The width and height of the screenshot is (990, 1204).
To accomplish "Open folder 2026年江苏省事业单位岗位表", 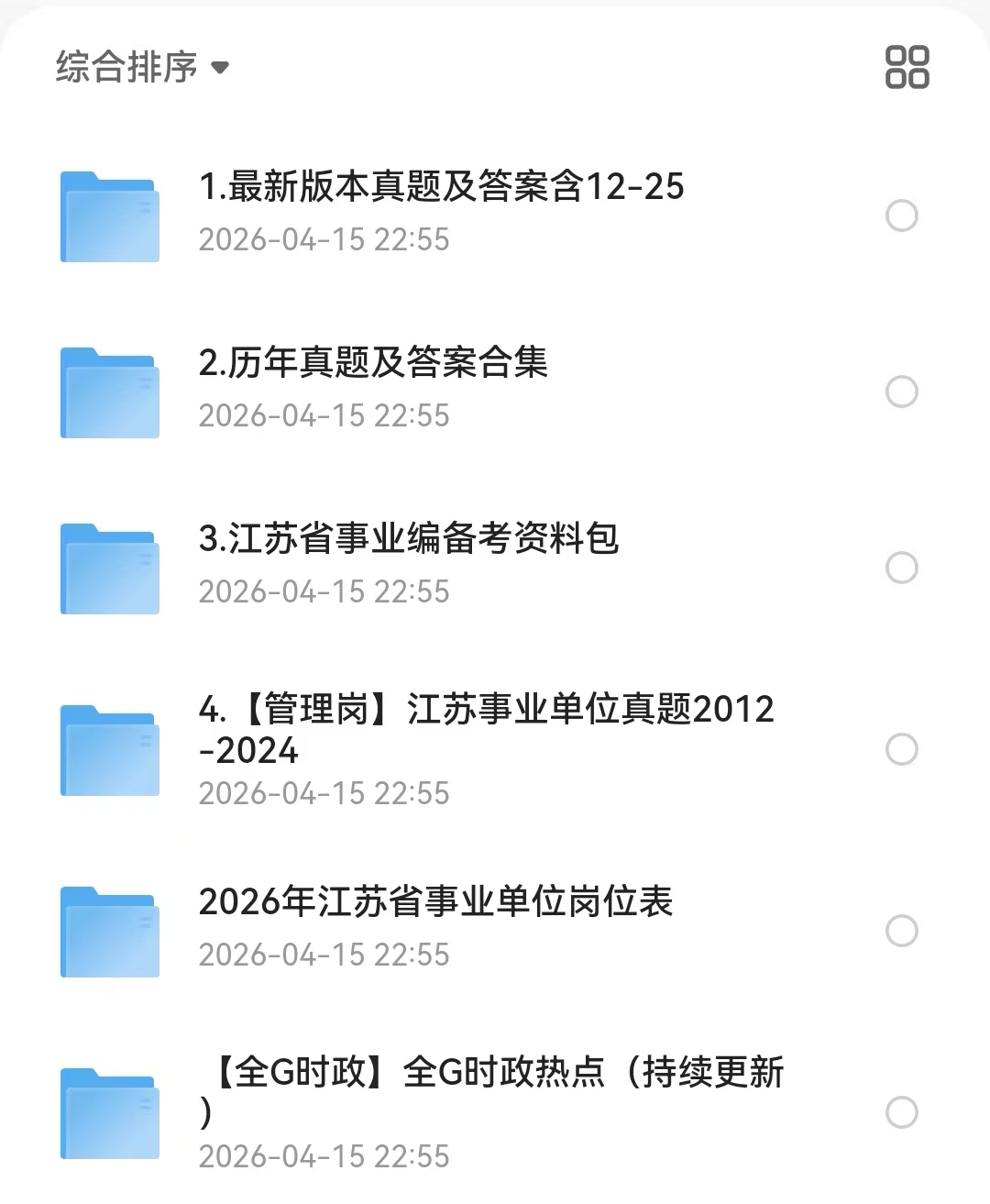I will [x=435, y=902].
